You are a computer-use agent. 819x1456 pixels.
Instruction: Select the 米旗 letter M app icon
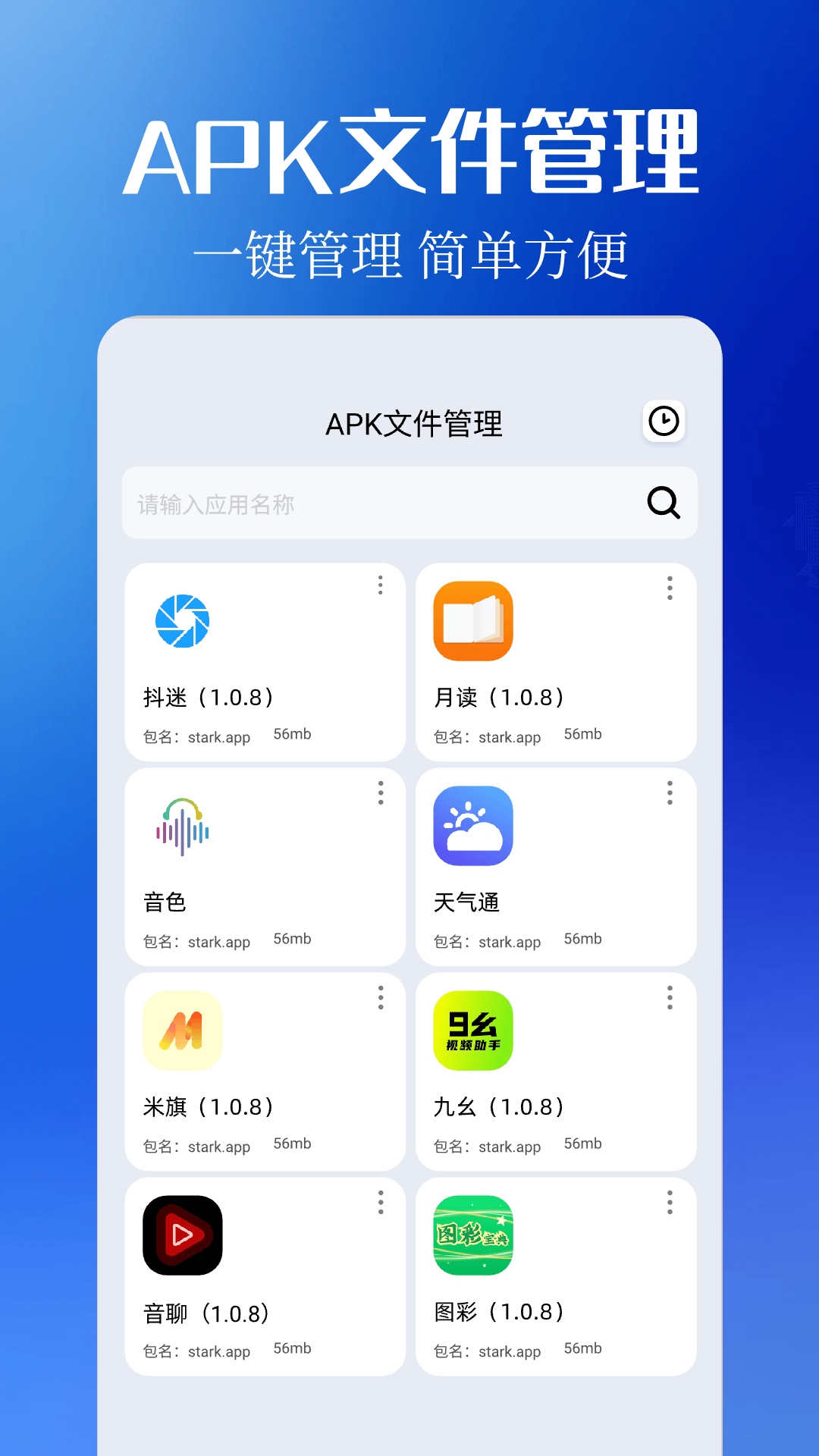pyautogui.click(x=182, y=1030)
